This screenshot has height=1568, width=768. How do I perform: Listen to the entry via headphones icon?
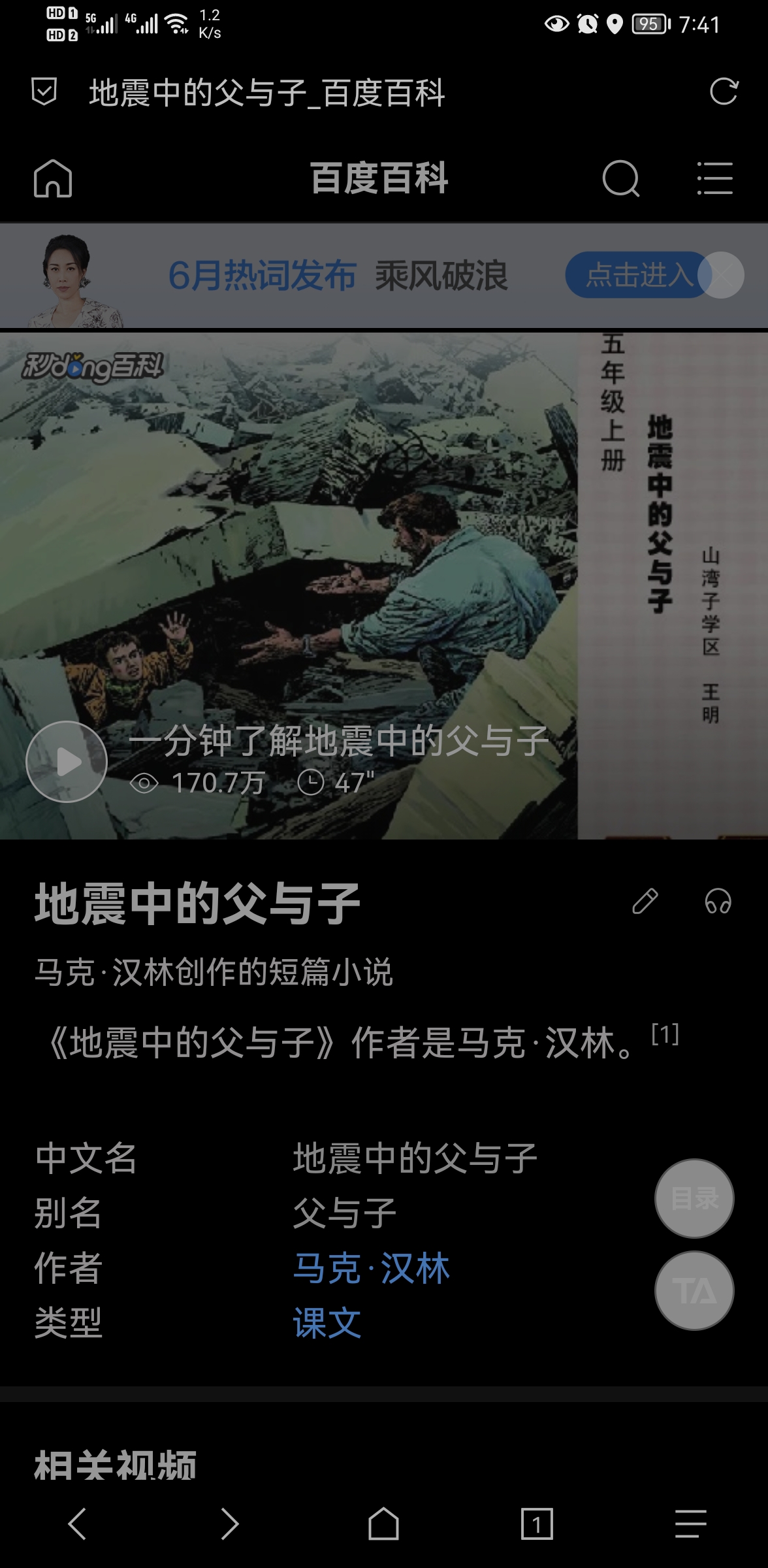718,902
